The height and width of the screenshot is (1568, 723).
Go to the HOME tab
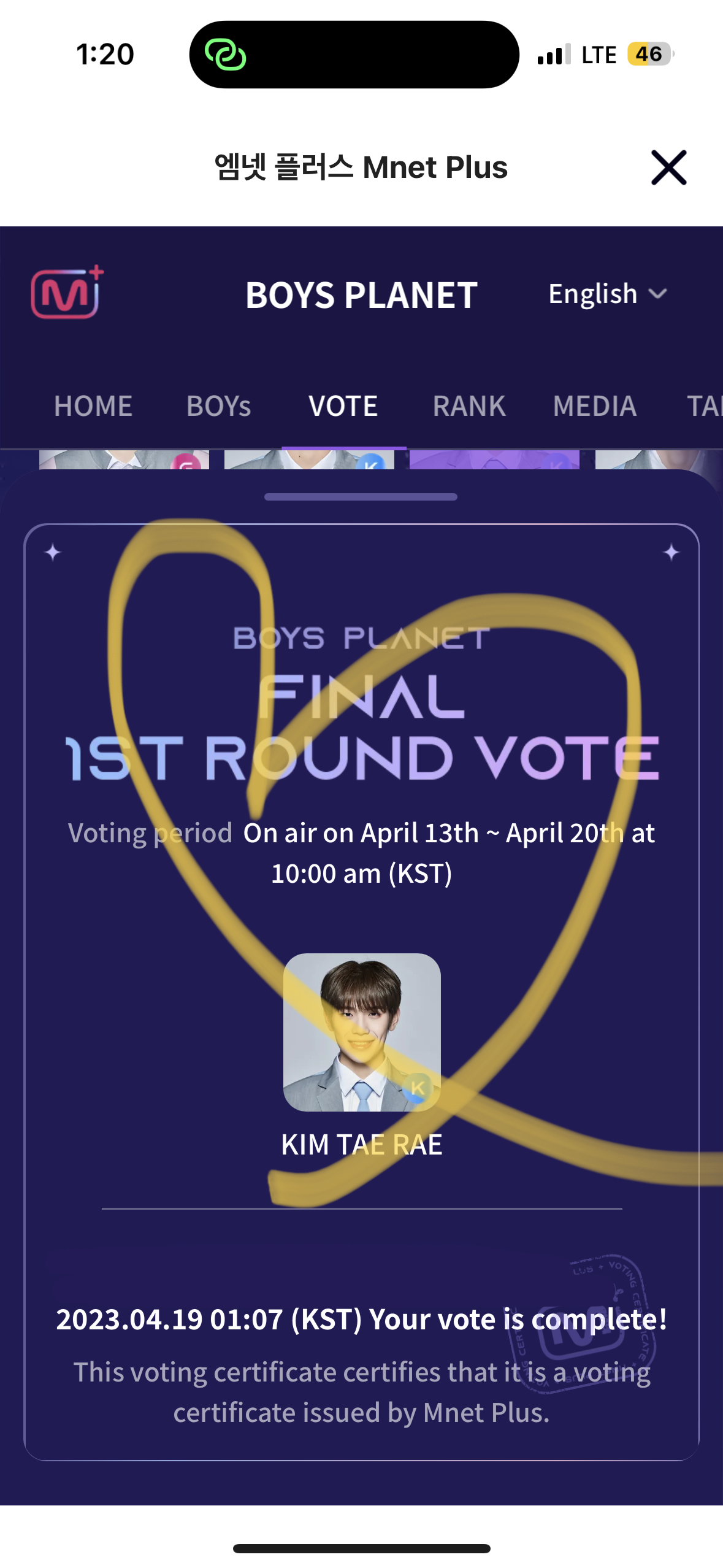point(93,406)
